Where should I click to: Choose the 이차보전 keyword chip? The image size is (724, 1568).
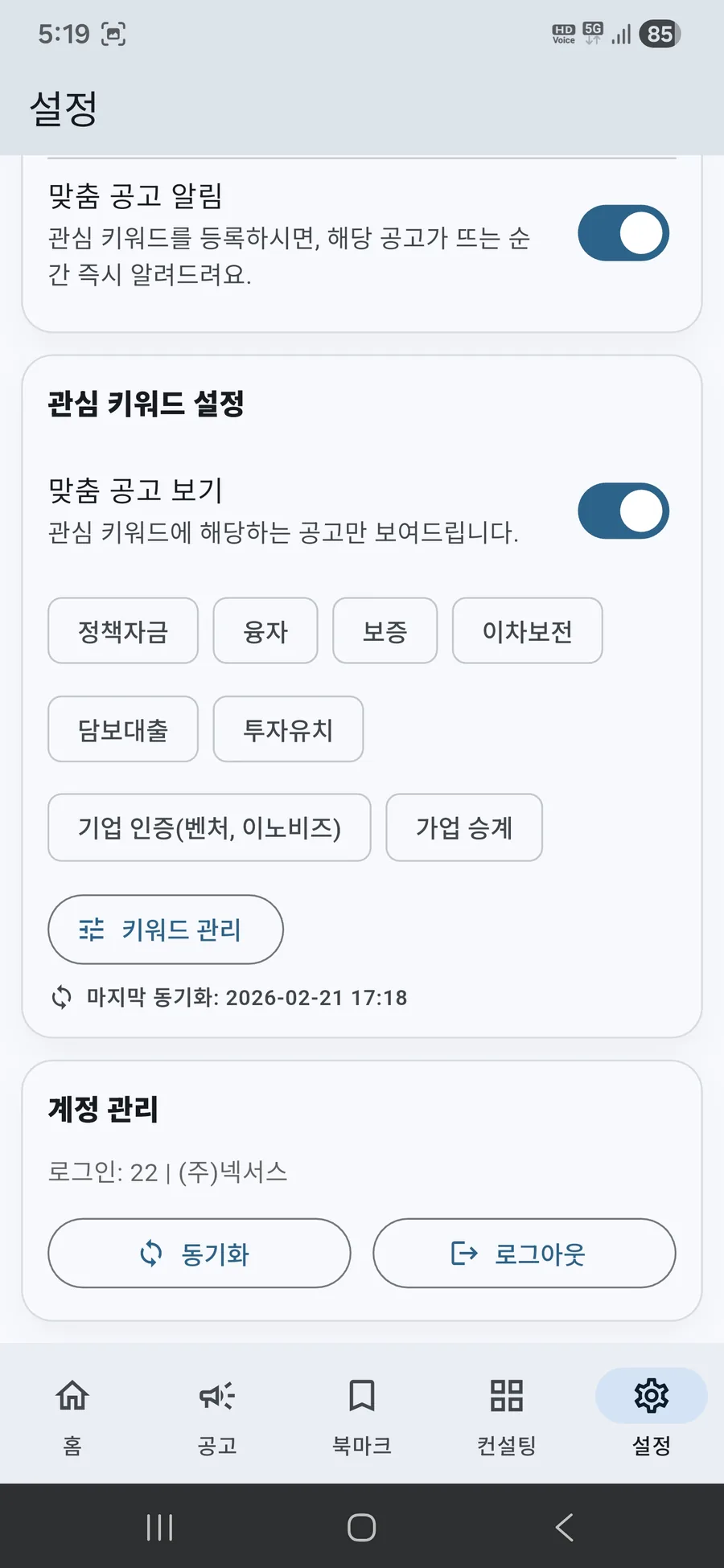tap(527, 631)
